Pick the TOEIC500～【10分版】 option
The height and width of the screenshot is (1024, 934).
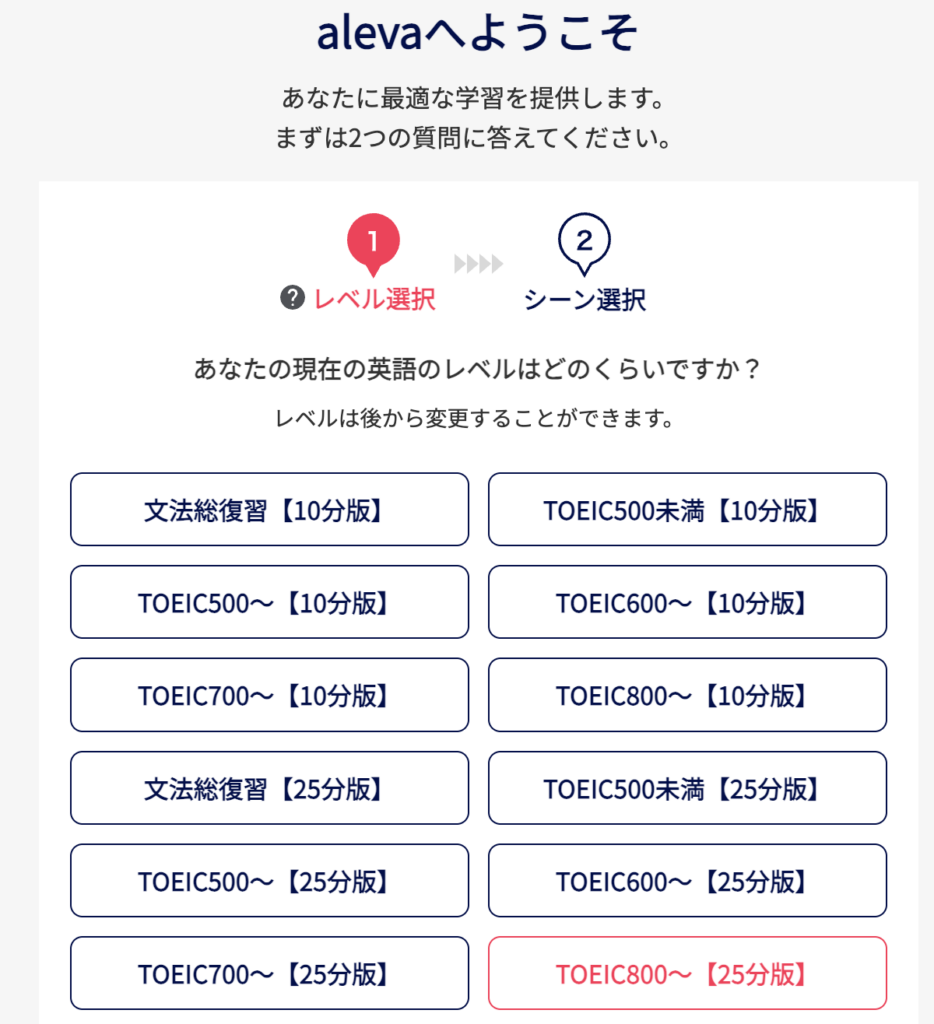269,602
